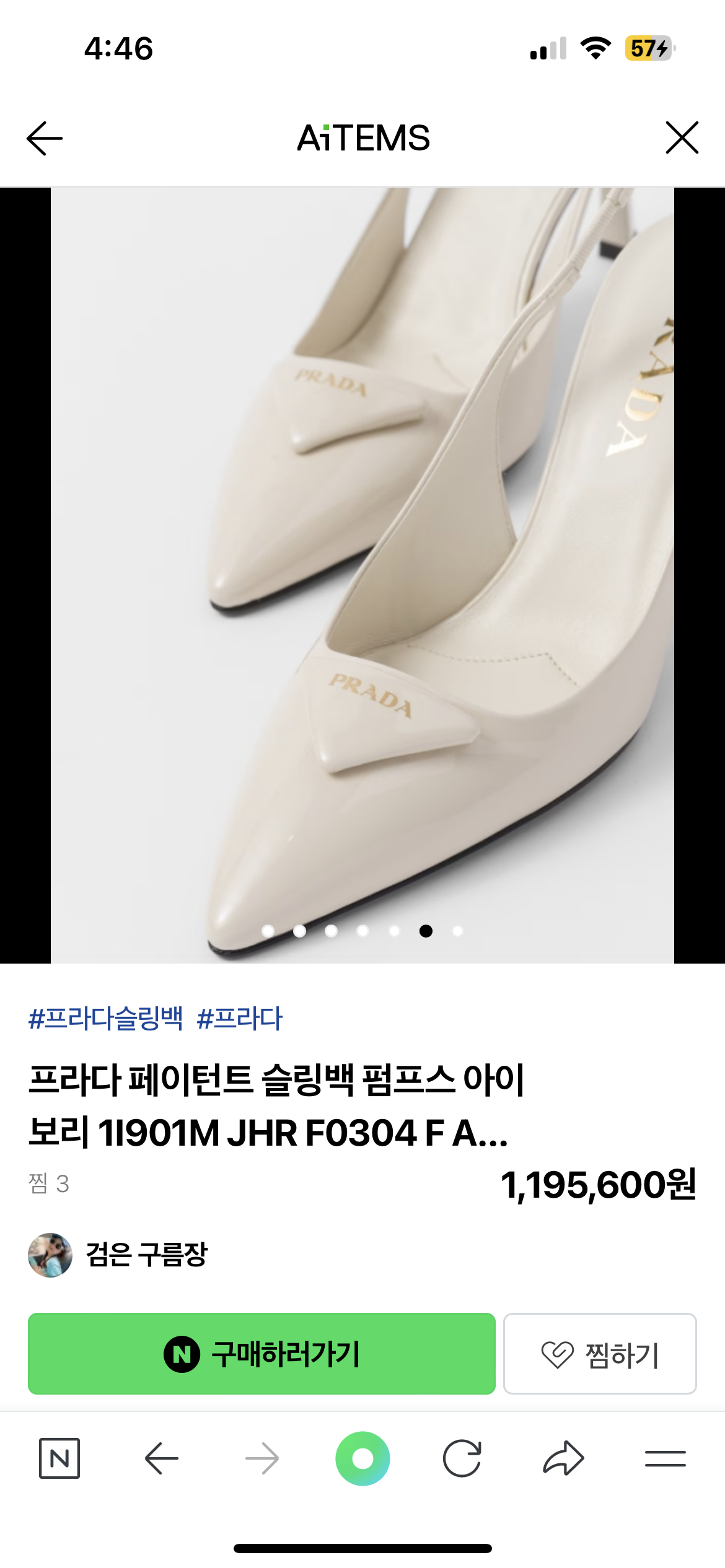The image size is (725, 1568).
Task: Share this page from the toolbar
Action: pos(563,1458)
